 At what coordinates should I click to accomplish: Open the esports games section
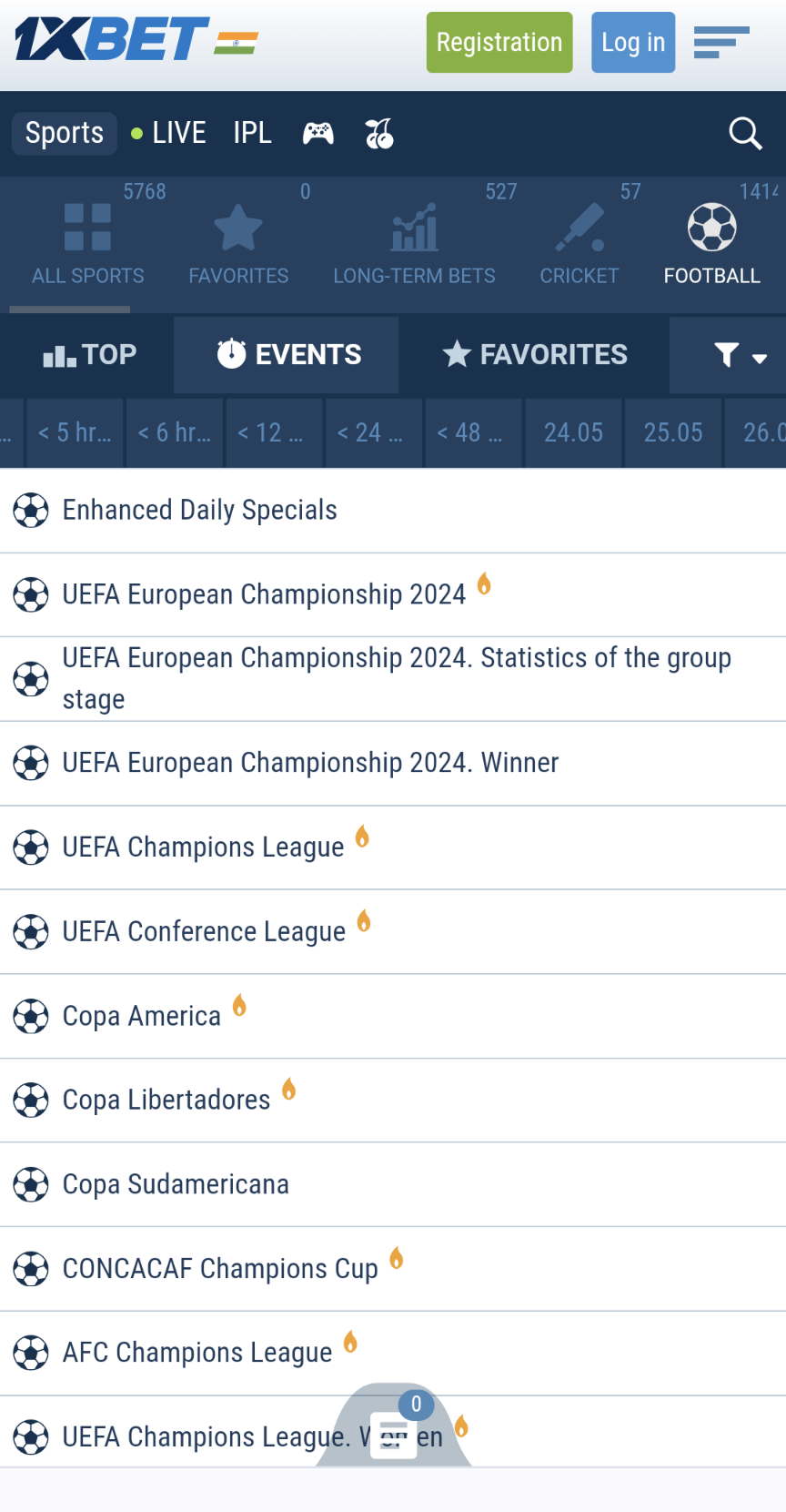tap(318, 133)
